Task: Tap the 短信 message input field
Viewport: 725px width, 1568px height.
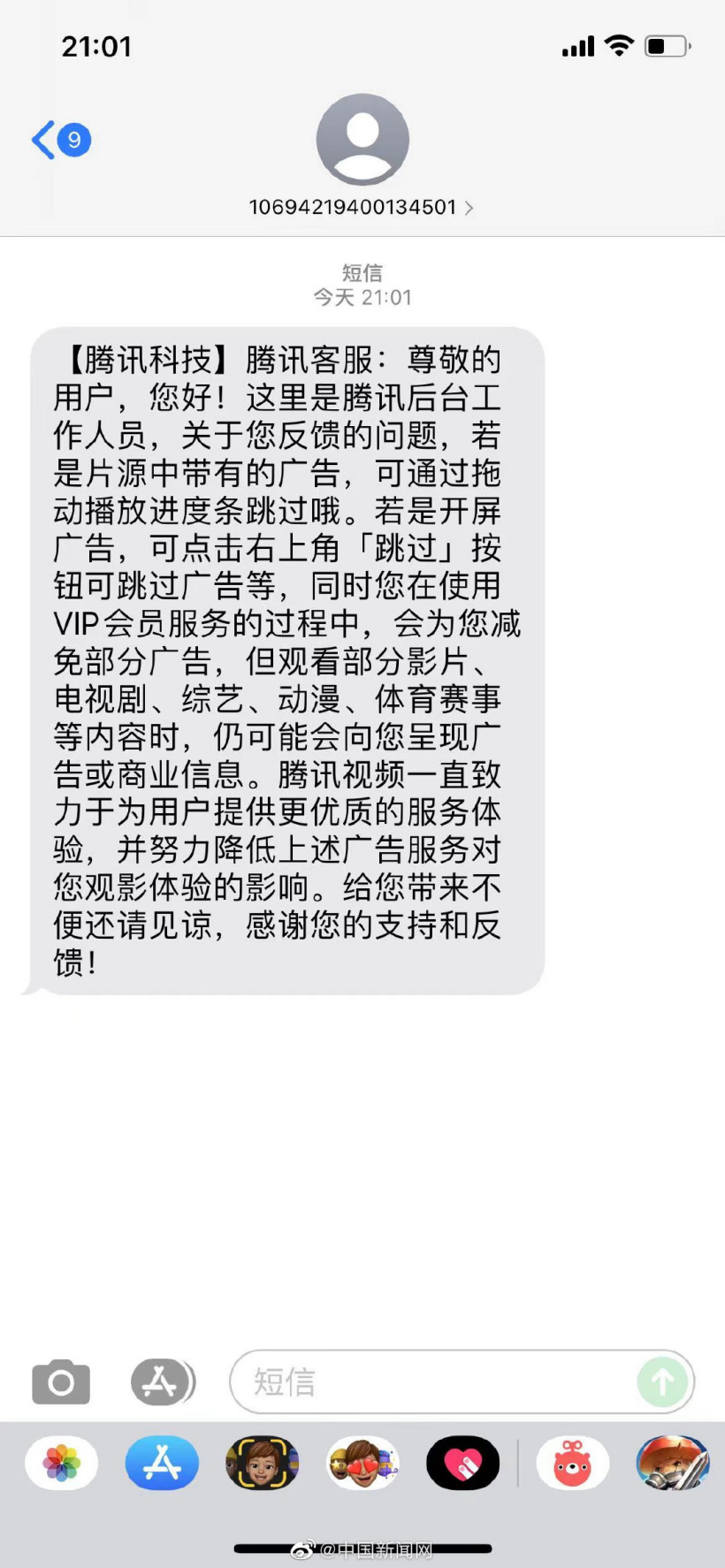Action: coord(424,1382)
